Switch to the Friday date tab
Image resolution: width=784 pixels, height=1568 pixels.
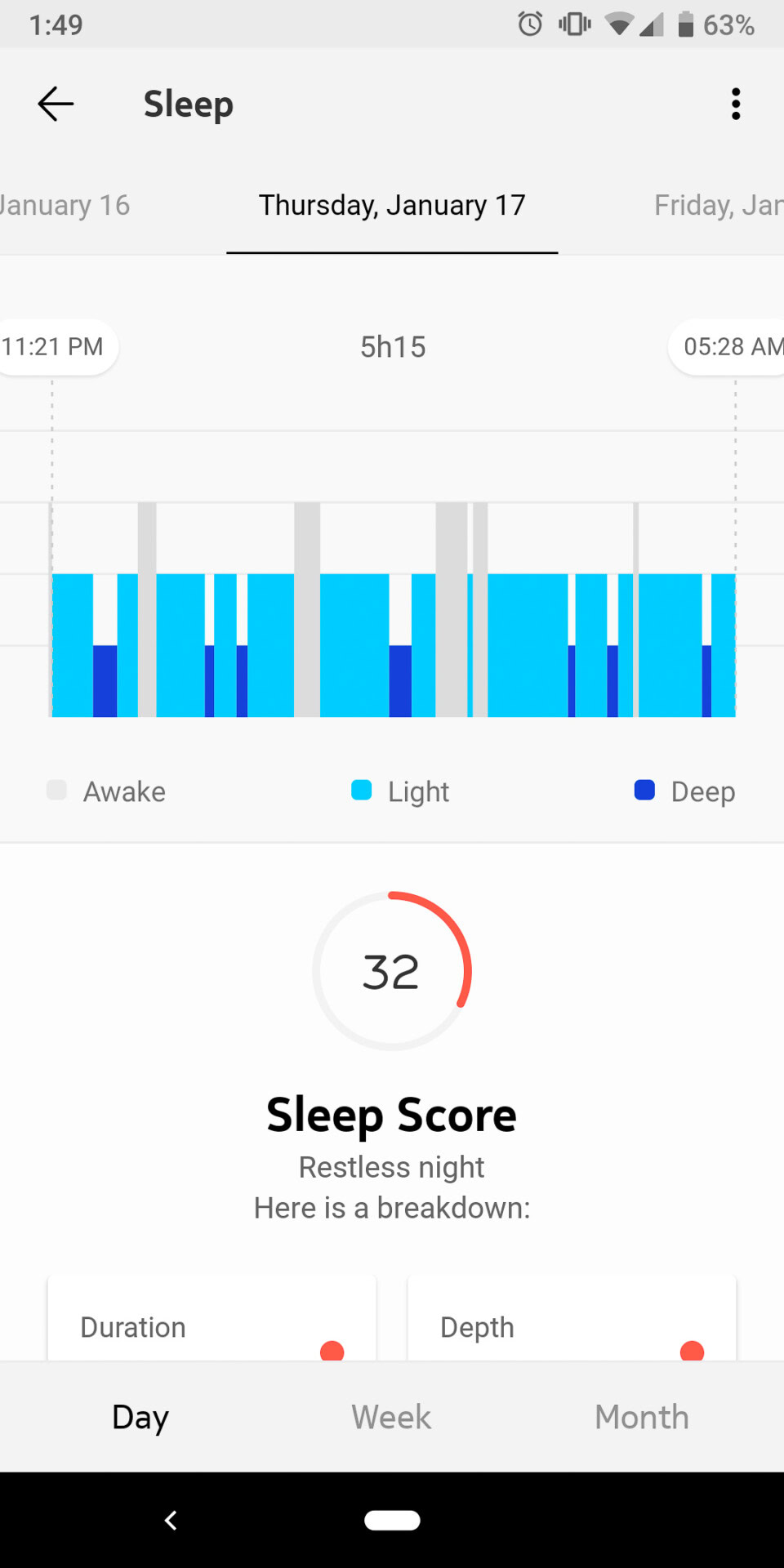point(717,205)
